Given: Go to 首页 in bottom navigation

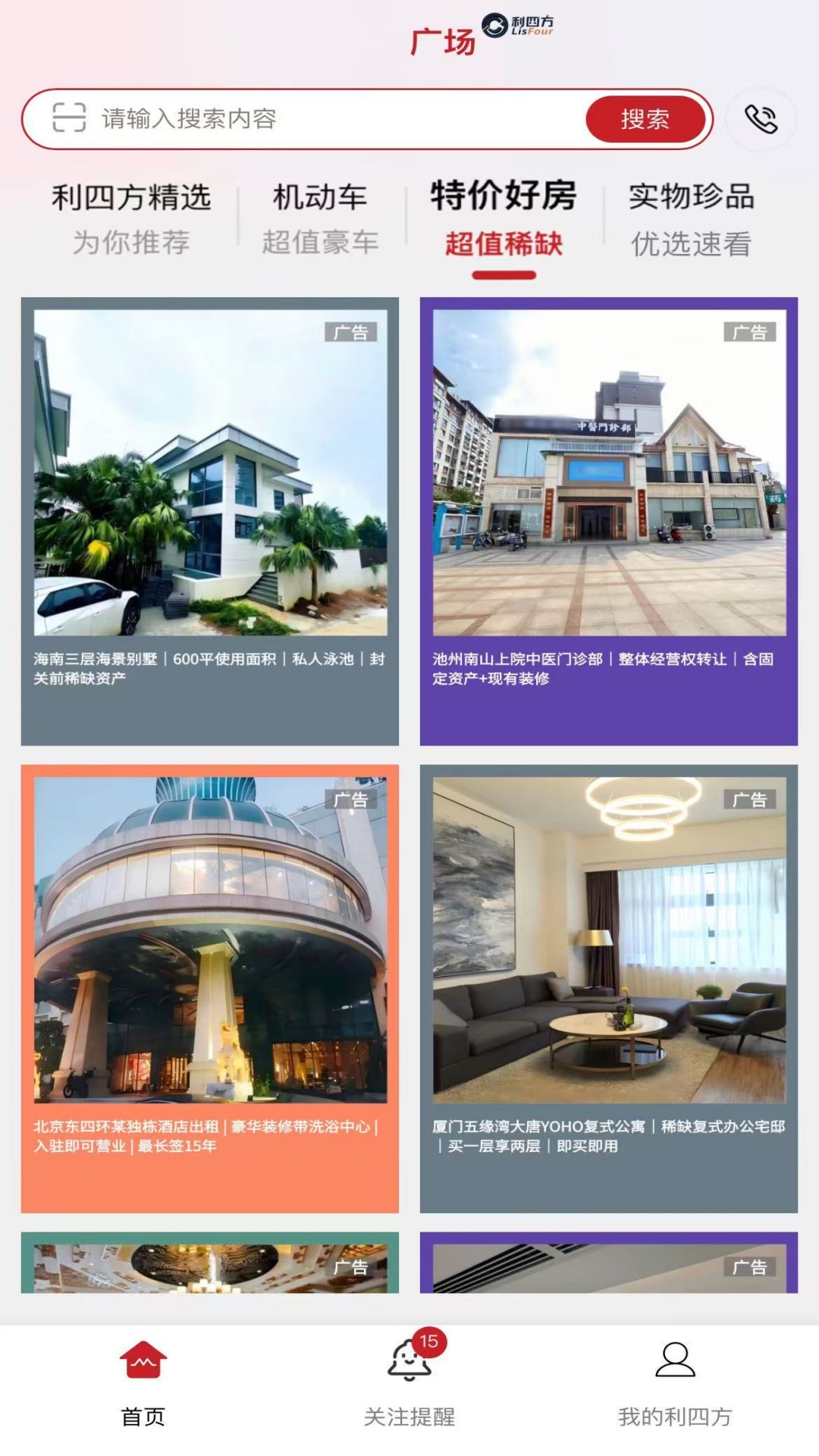Looking at the screenshot, I should [143, 1382].
